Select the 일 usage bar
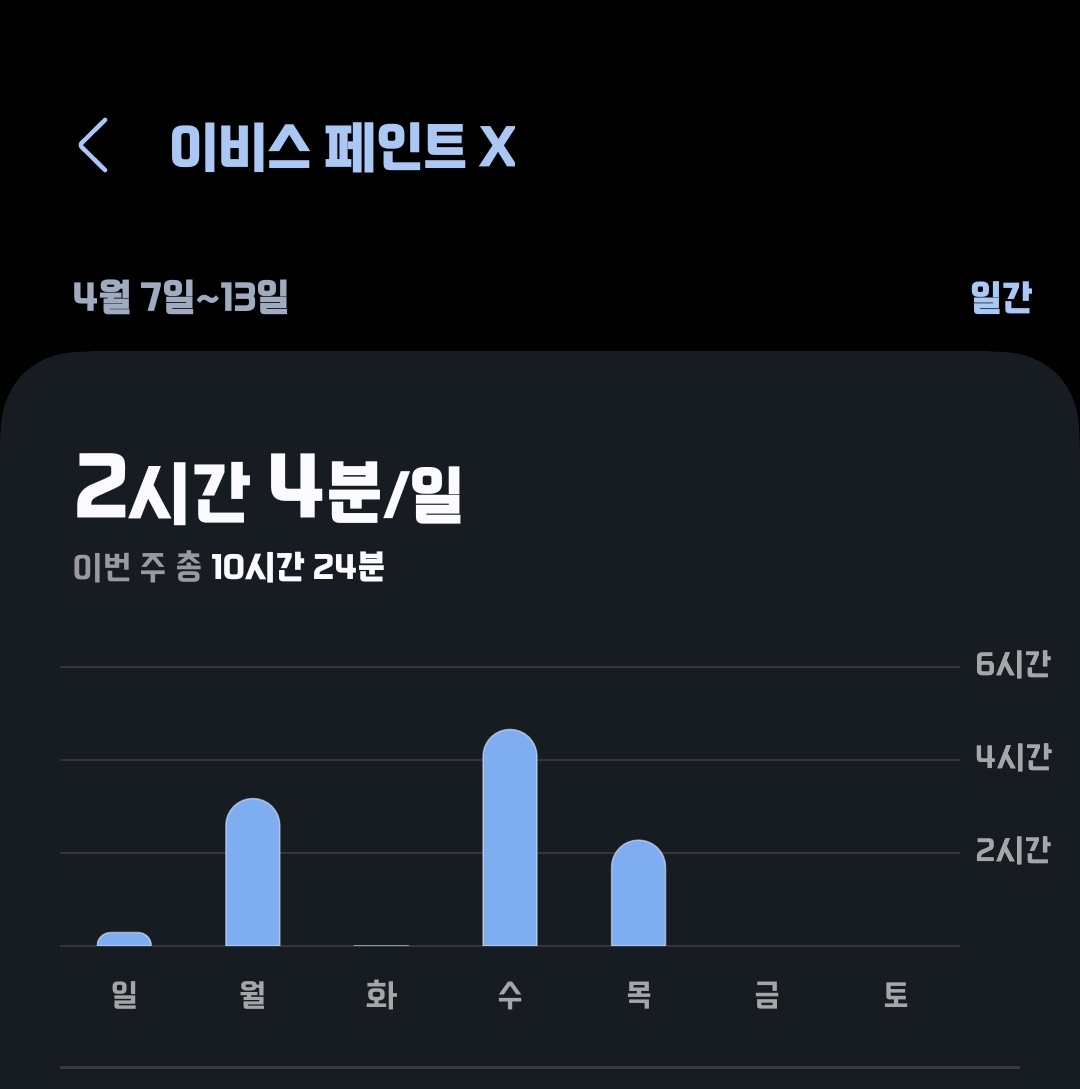 [124, 939]
